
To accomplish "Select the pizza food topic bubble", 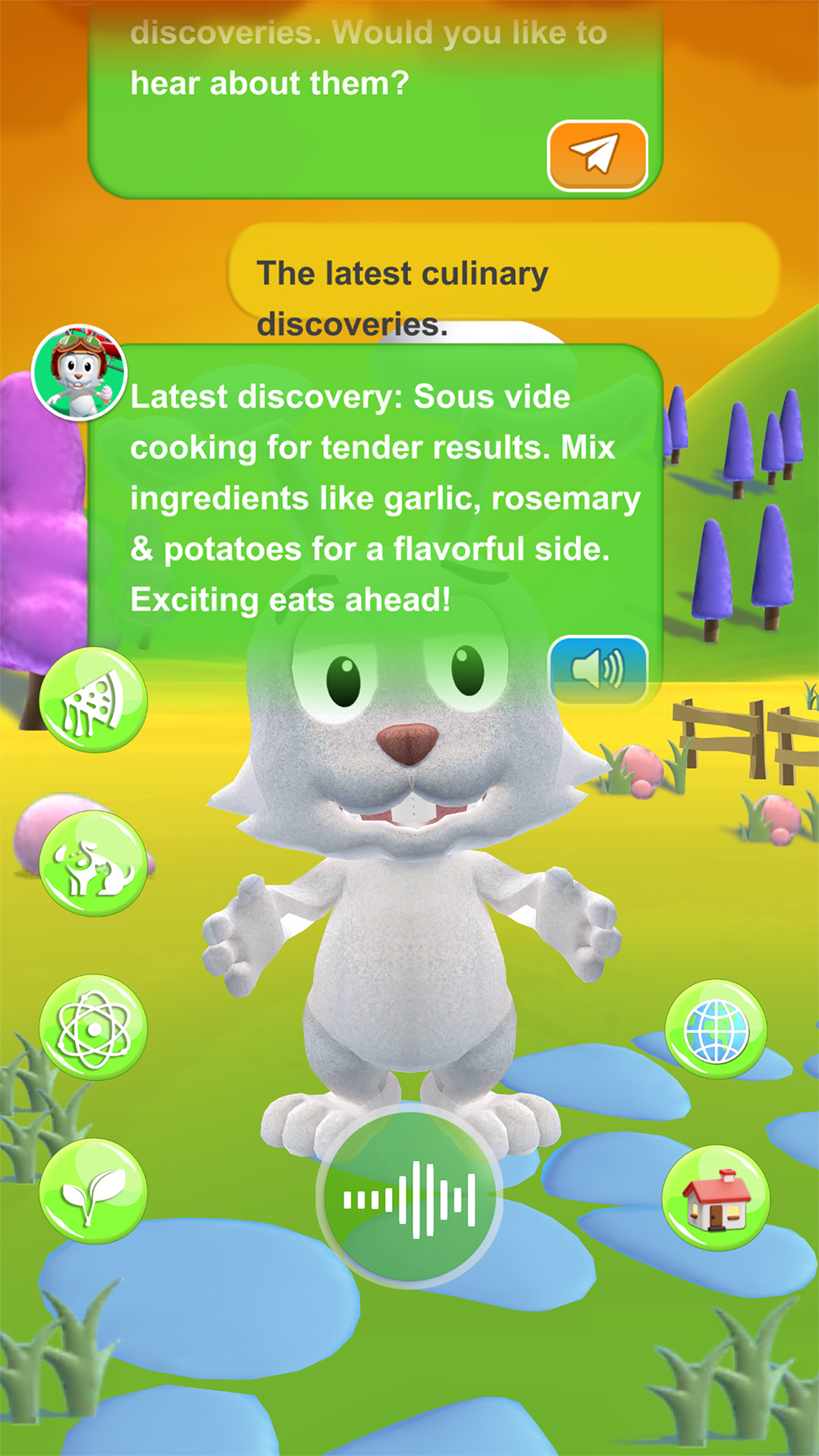I will click(x=93, y=700).
